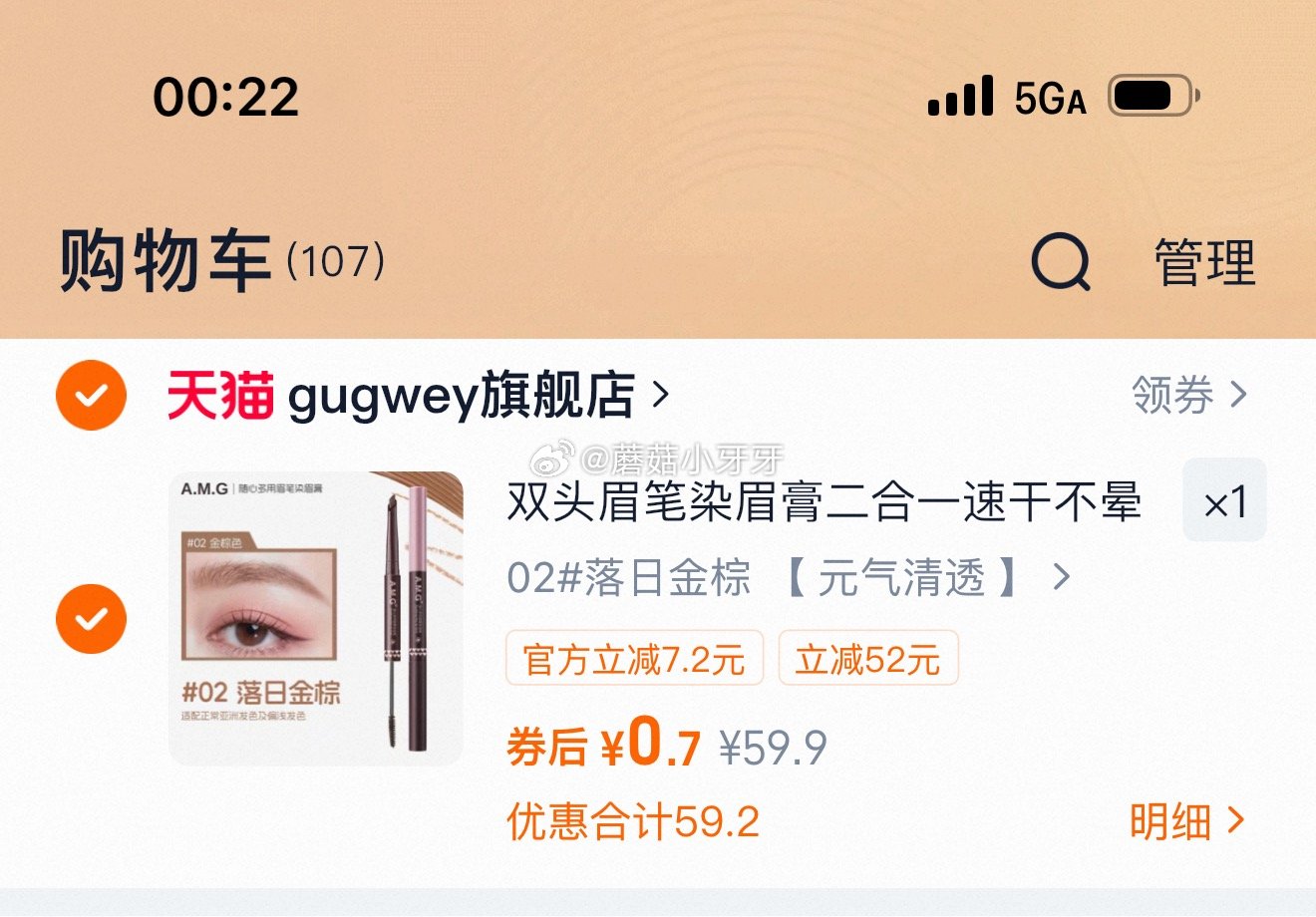Open the shopping cart search
1316x917 pixels.
coord(1060,262)
